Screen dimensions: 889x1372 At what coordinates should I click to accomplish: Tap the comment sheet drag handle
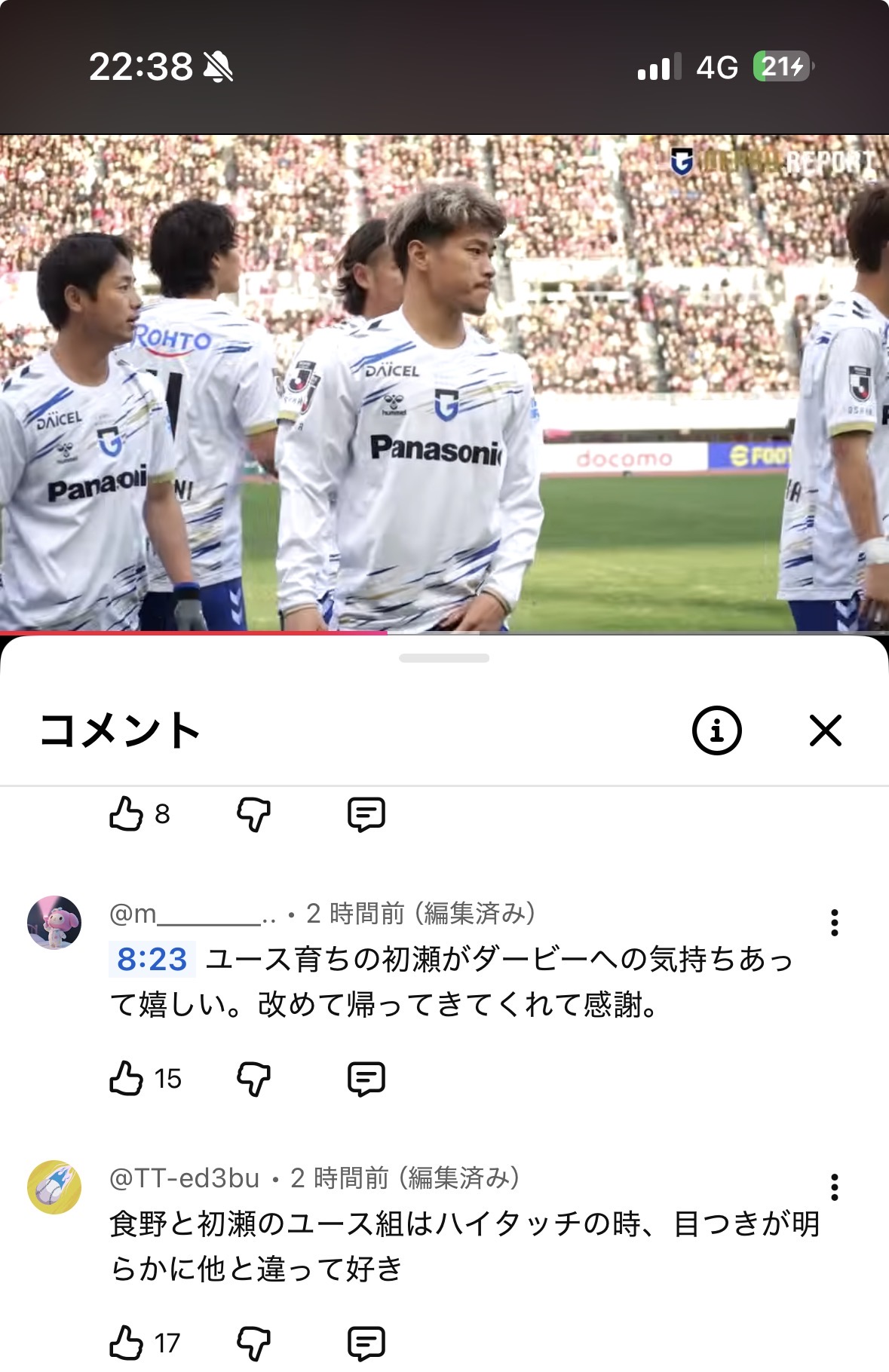[x=444, y=658]
